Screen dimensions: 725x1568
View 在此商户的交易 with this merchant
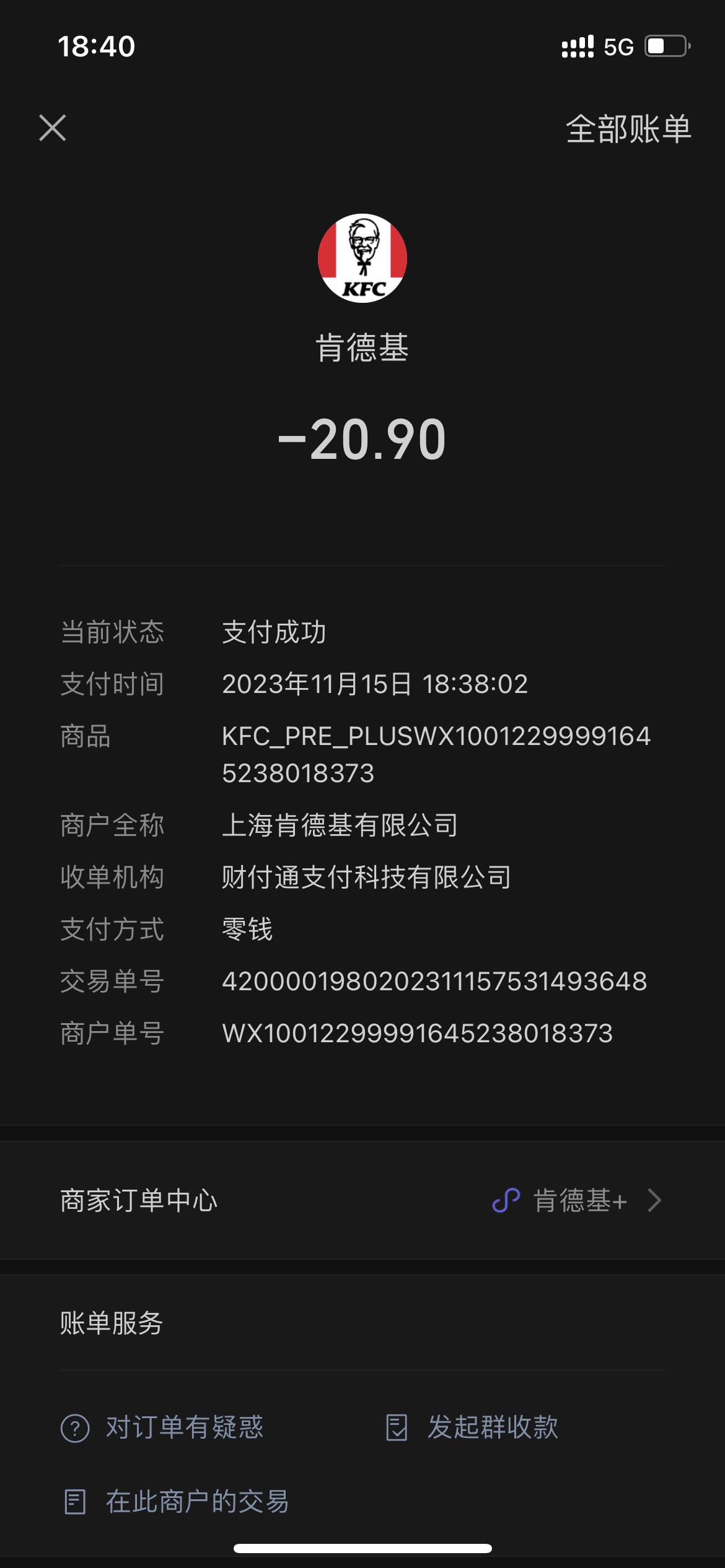(x=176, y=1502)
